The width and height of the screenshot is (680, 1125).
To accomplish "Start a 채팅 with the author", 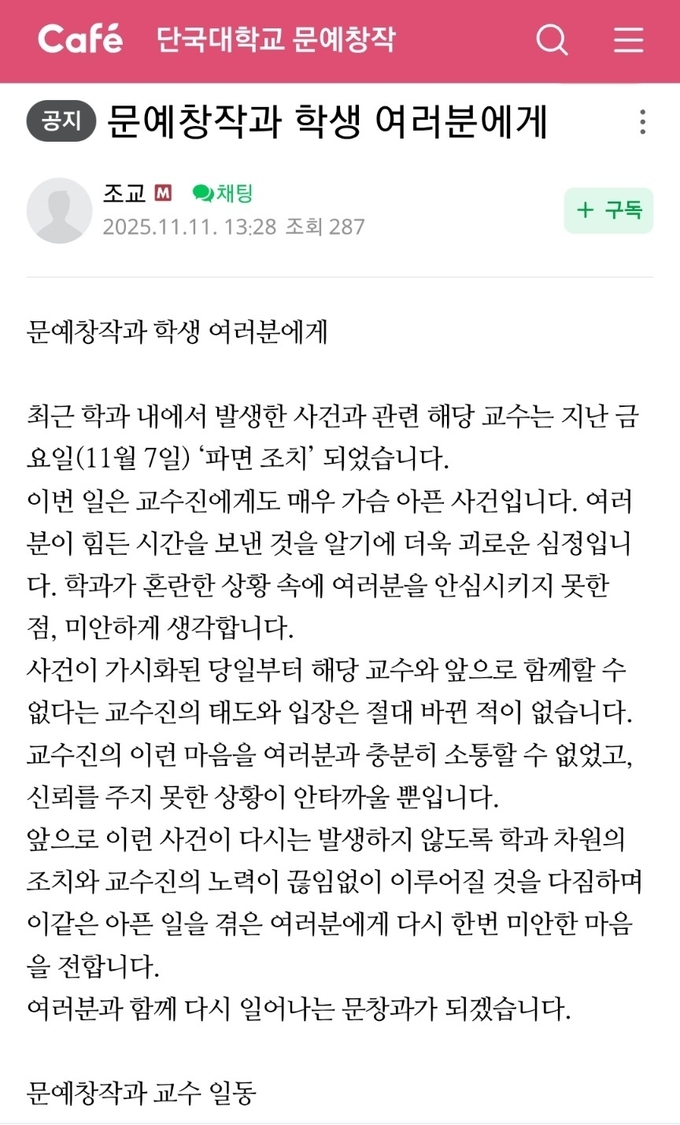I will tap(223, 193).
